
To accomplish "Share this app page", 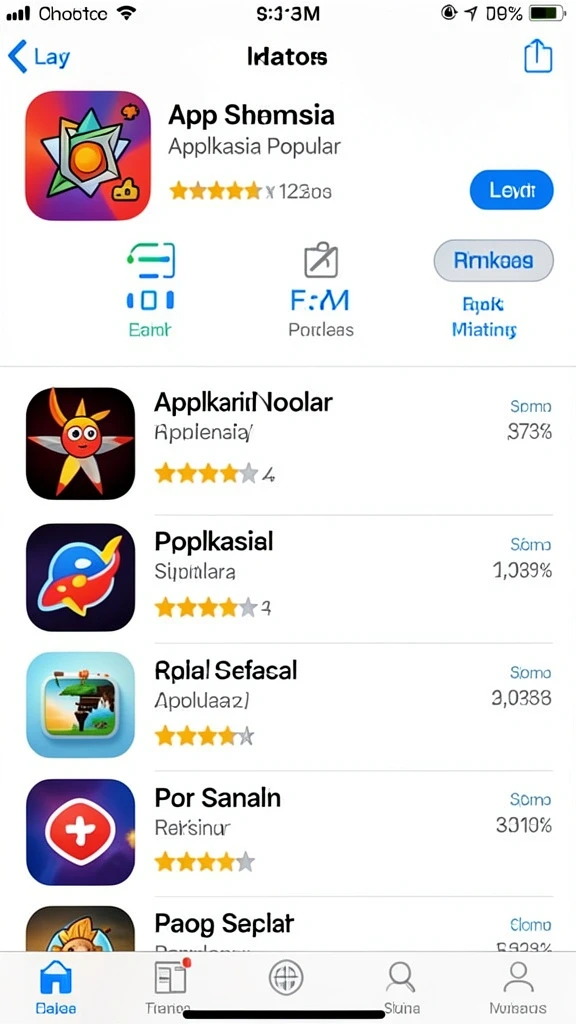I will [x=538, y=56].
